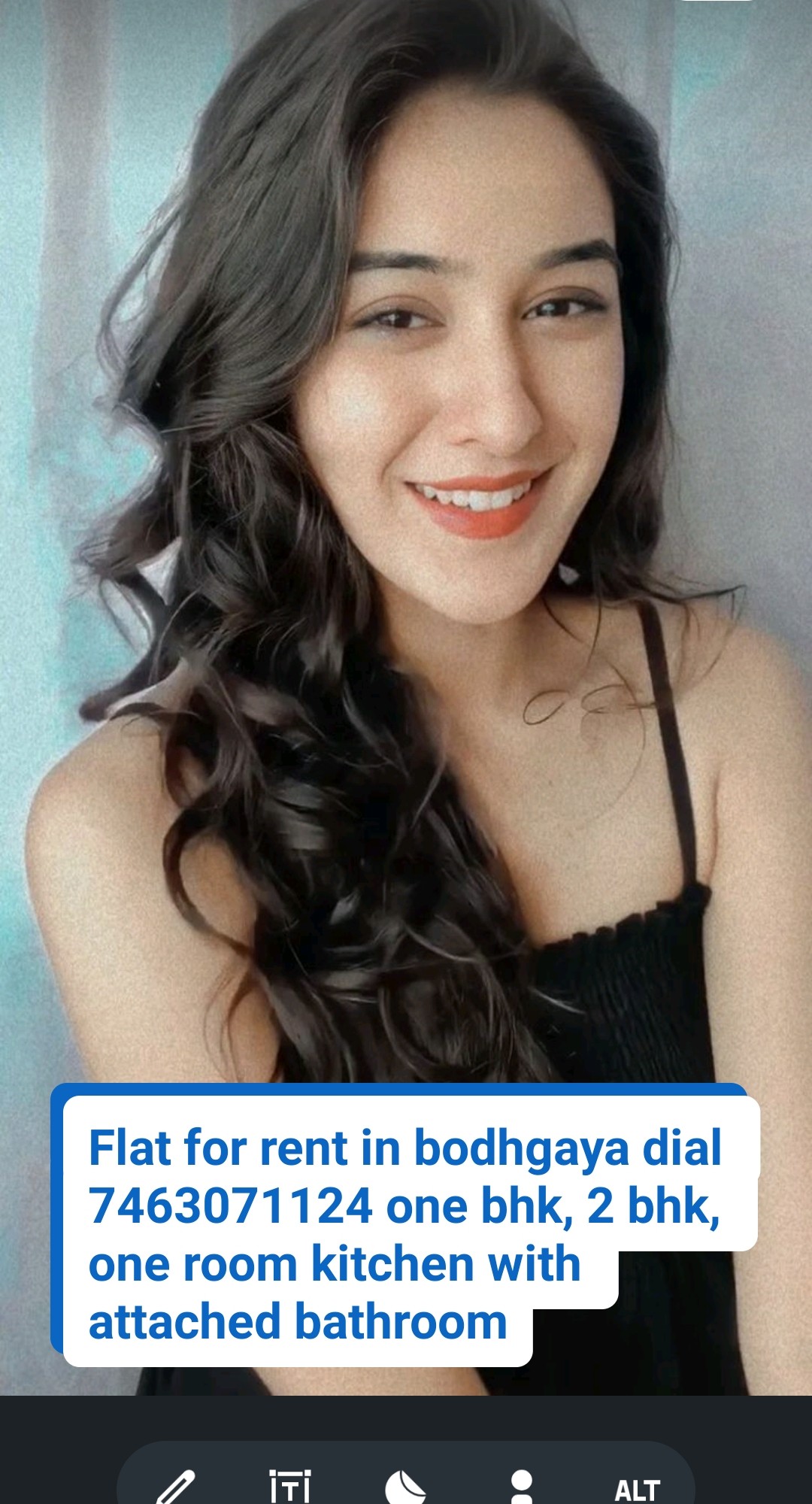The width and height of the screenshot is (812, 1504).
Task: Tag people using the person icon
Action: (521, 1487)
